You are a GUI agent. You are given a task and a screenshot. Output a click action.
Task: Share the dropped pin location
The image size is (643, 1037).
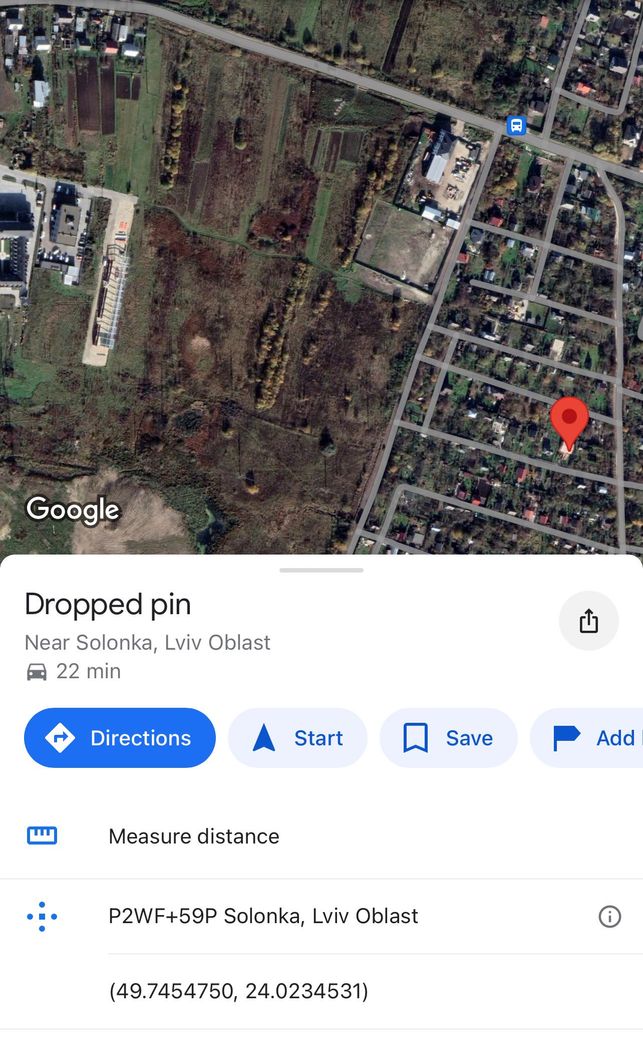tap(588, 621)
